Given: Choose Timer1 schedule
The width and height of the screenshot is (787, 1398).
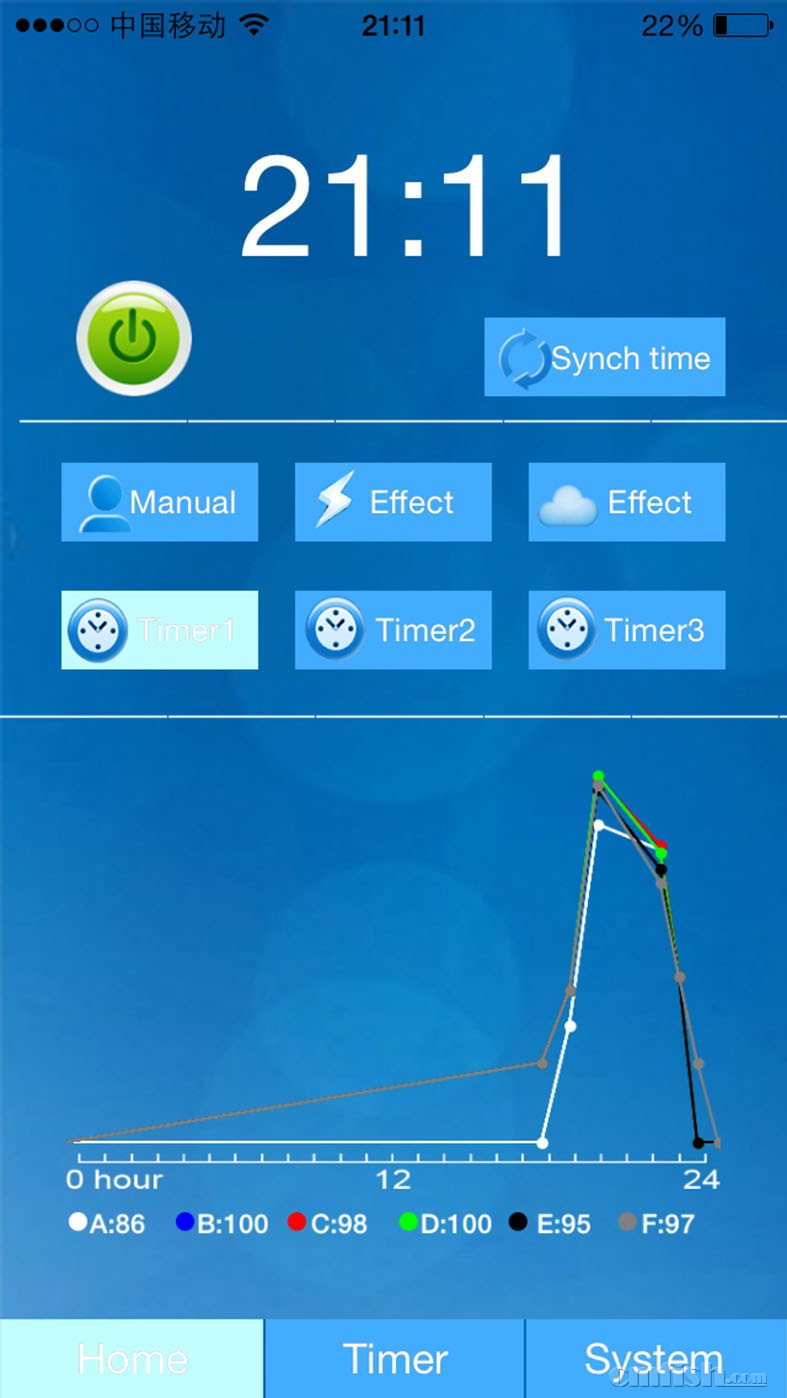Looking at the screenshot, I should pos(160,630).
